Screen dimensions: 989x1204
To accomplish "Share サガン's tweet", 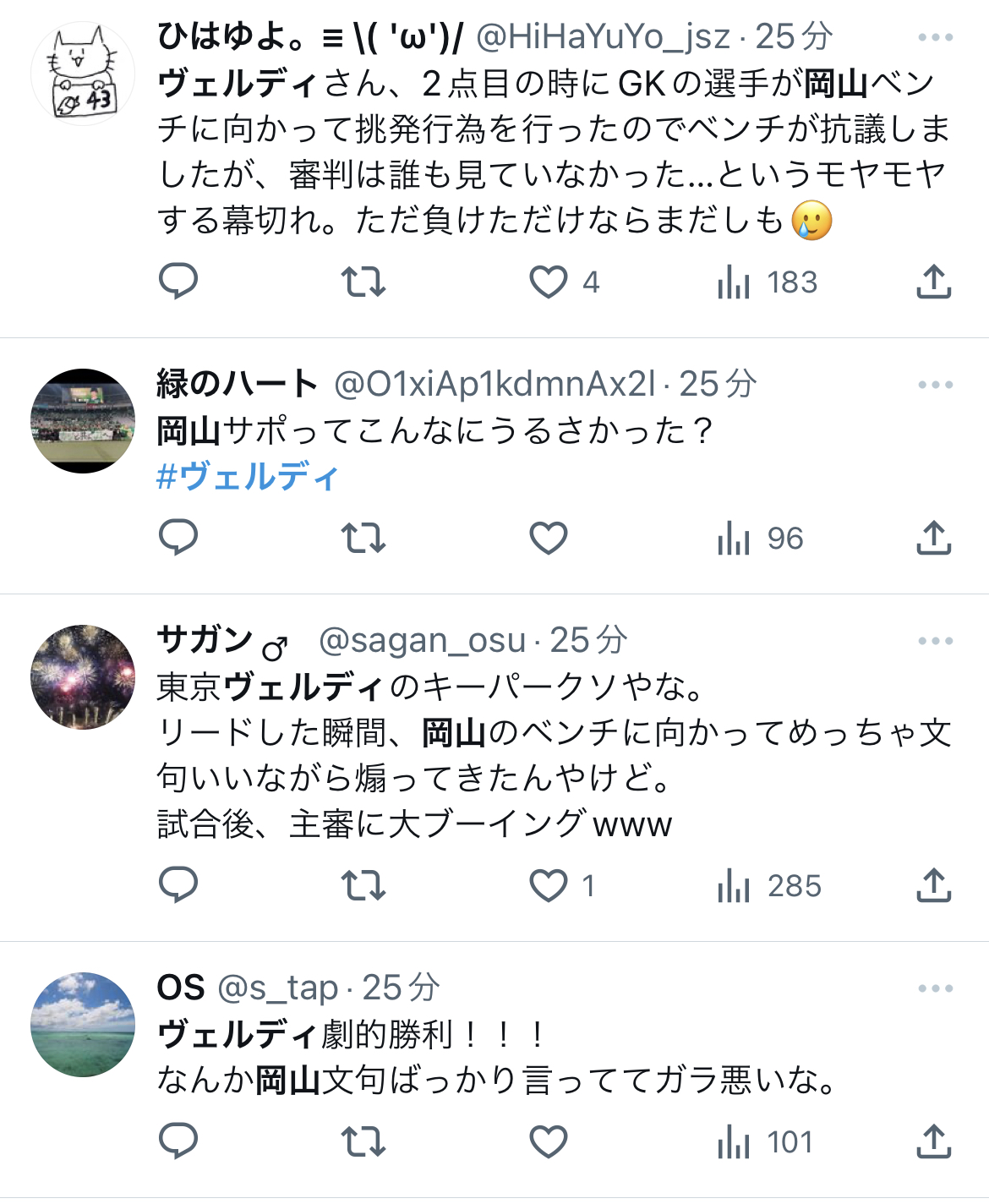I will 933,885.
